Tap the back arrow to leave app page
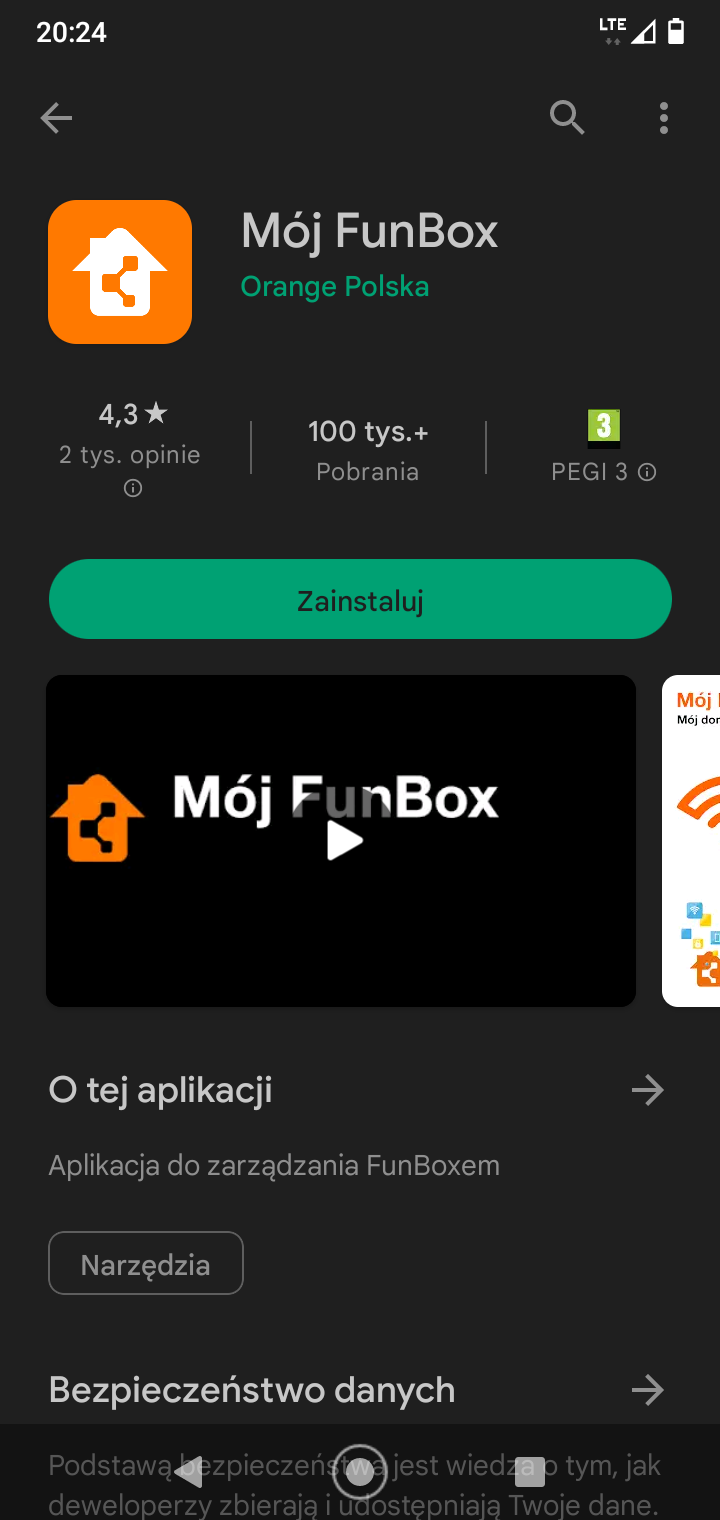Viewport: 720px width, 1520px height. coord(56,117)
